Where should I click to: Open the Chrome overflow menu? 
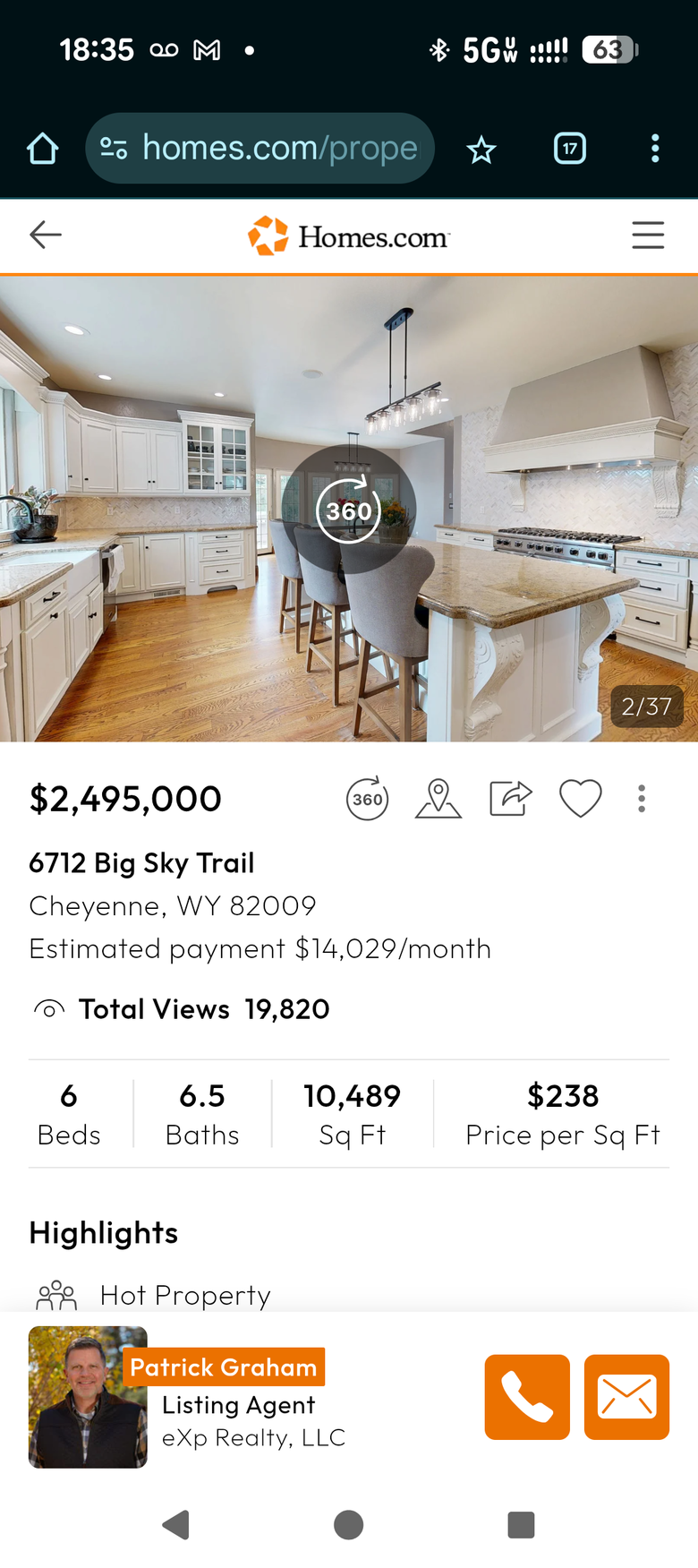(655, 149)
